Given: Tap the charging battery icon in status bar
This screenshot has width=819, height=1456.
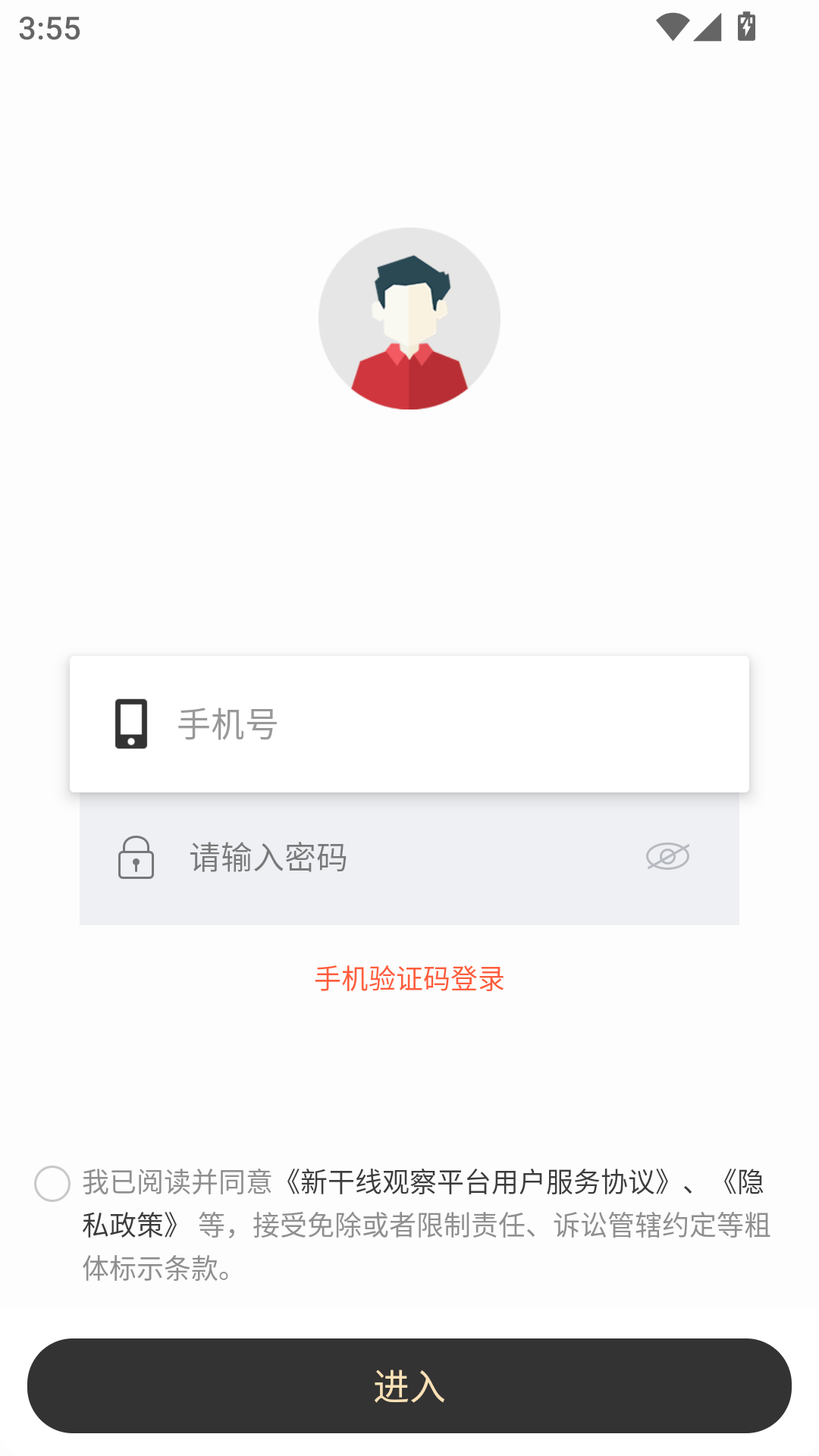Looking at the screenshot, I should tap(747, 26).
